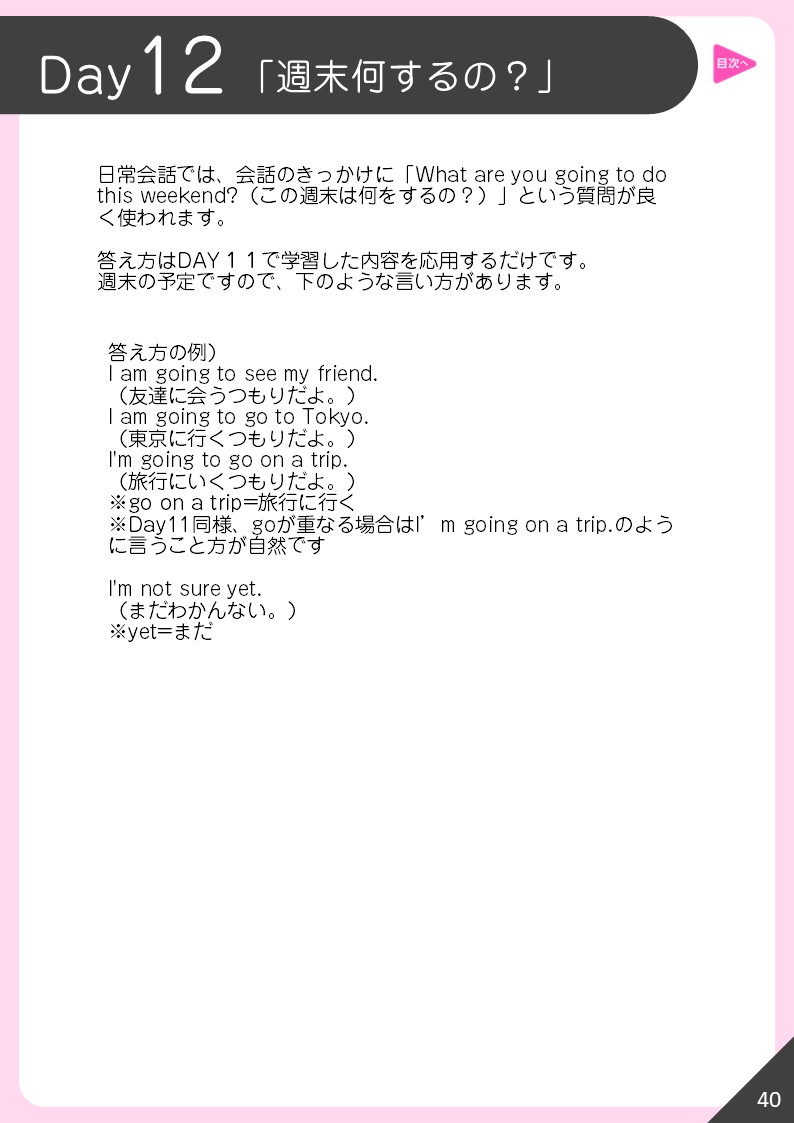This screenshot has width=794, height=1123.
Task: Tap the 目次へ table of contents button
Action: [x=732, y=64]
